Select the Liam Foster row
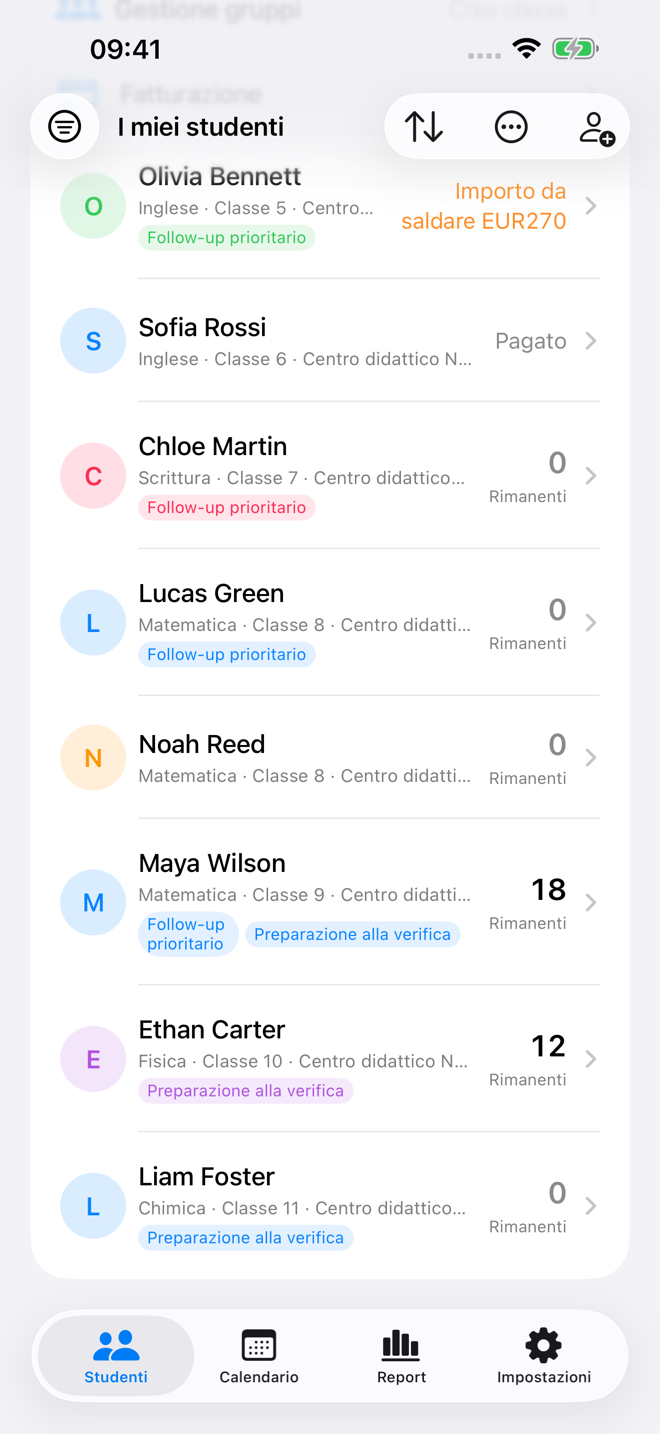Image resolution: width=660 pixels, height=1434 pixels. click(x=330, y=1206)
